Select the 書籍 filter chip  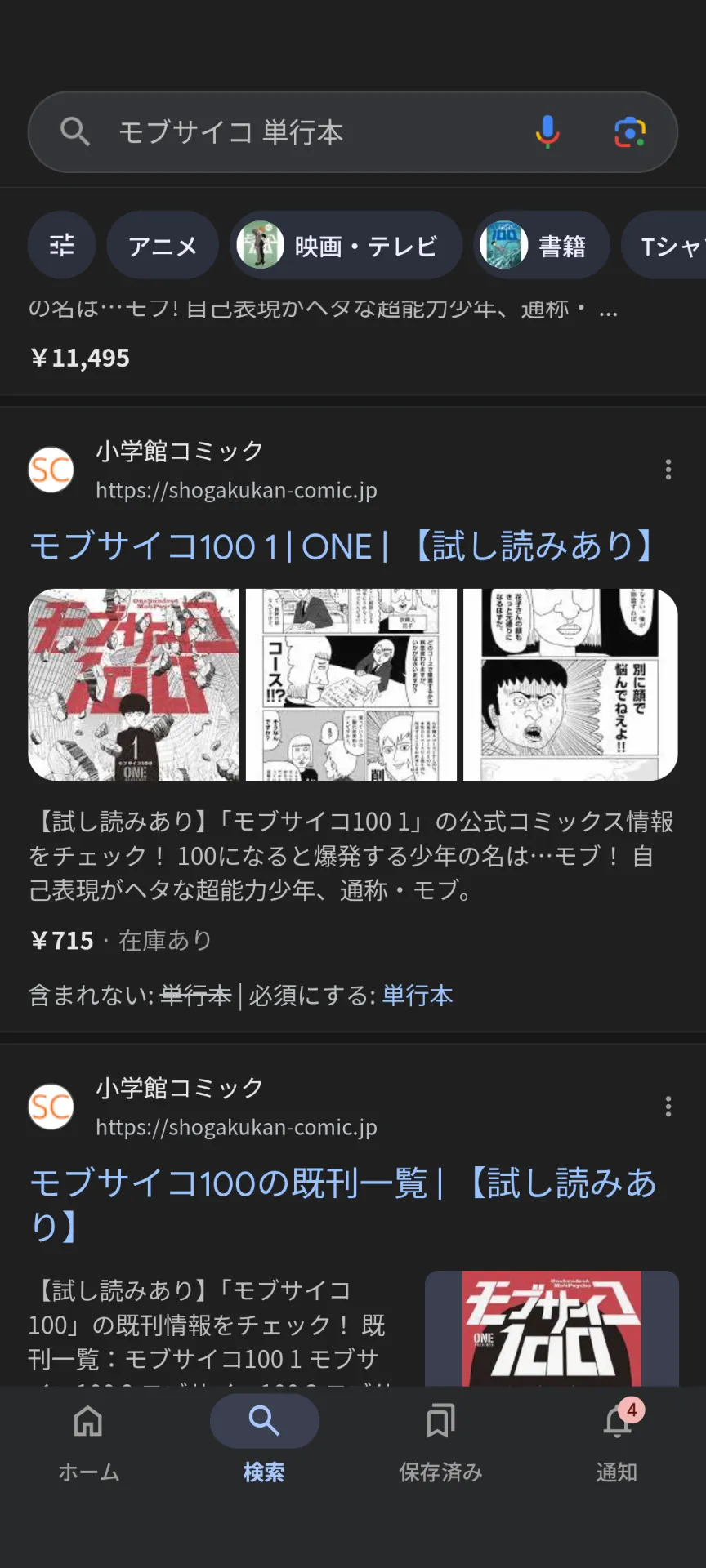pyautogui.click(x=541, y=246)
